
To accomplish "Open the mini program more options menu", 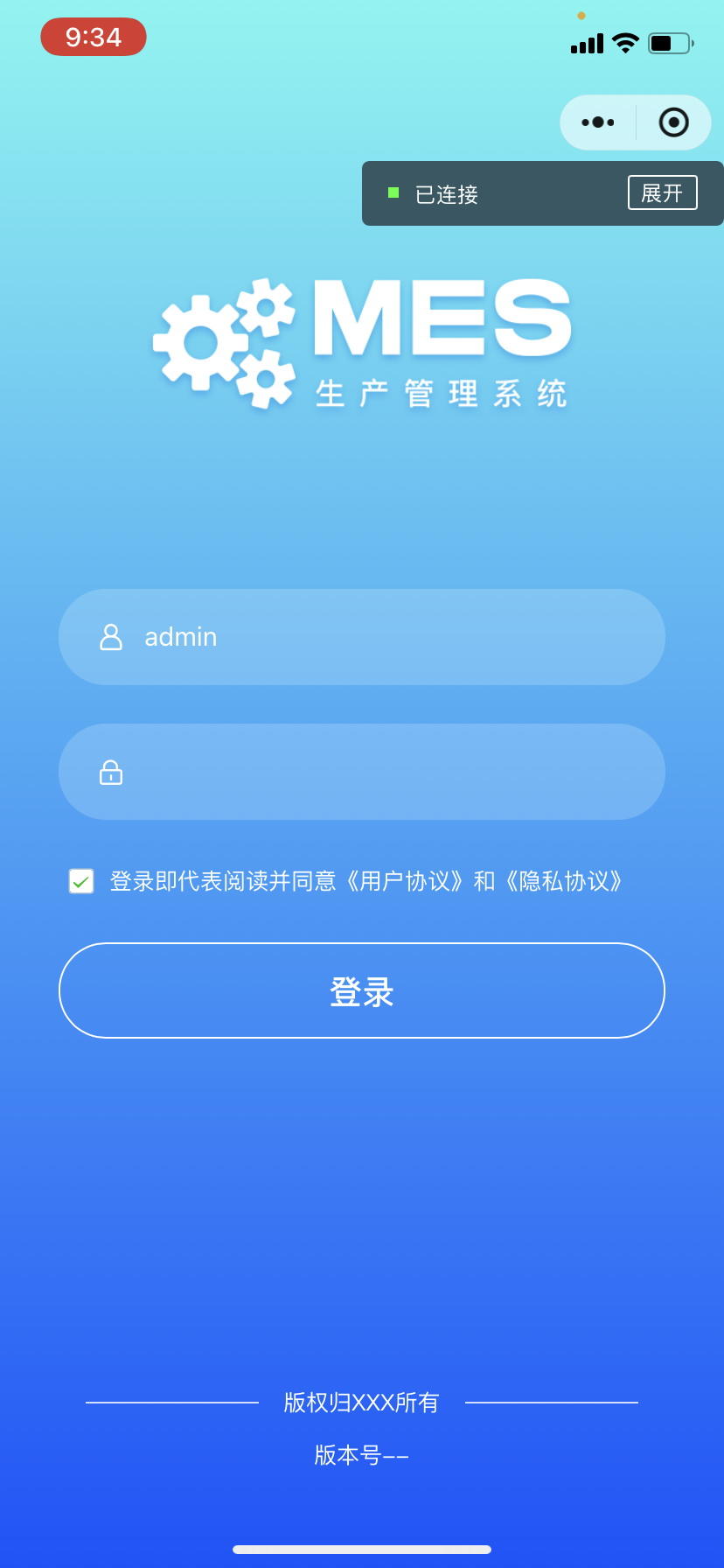I will (598, 122).
